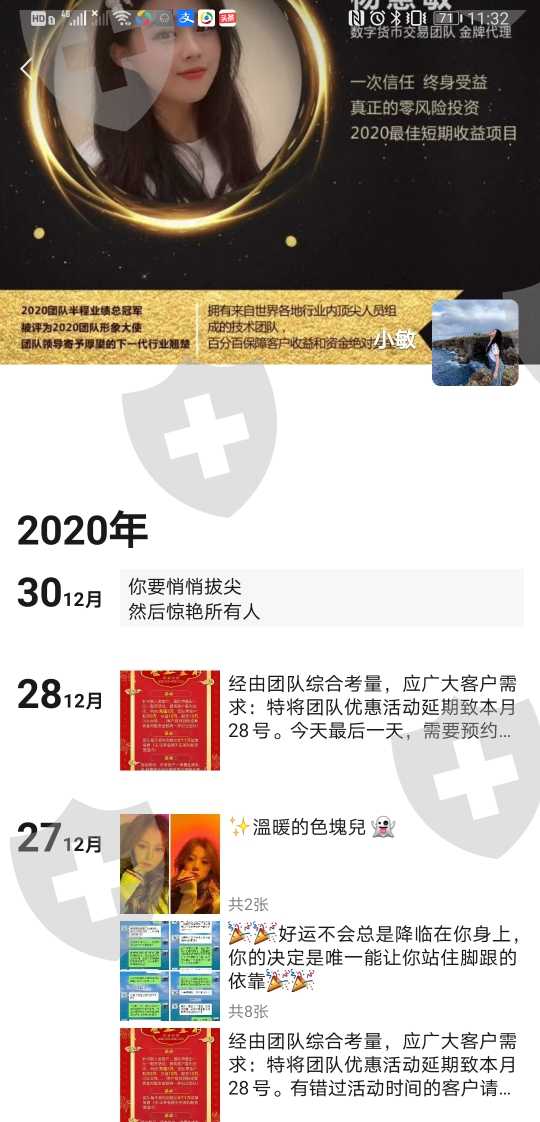This screenshot has height=1122, width=540.
Task: Open the 30 December text post
Action: [322, 598]
